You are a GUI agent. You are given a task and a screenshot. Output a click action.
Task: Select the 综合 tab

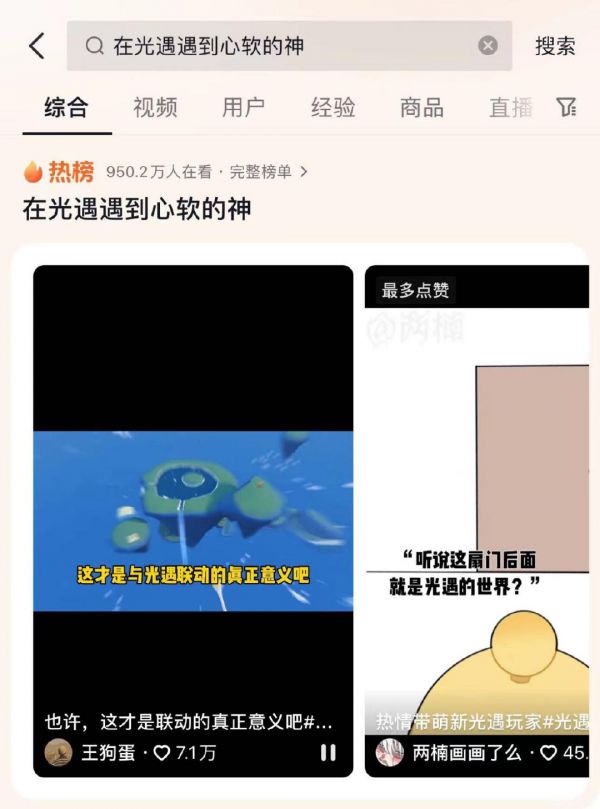(x=66, y=108)
